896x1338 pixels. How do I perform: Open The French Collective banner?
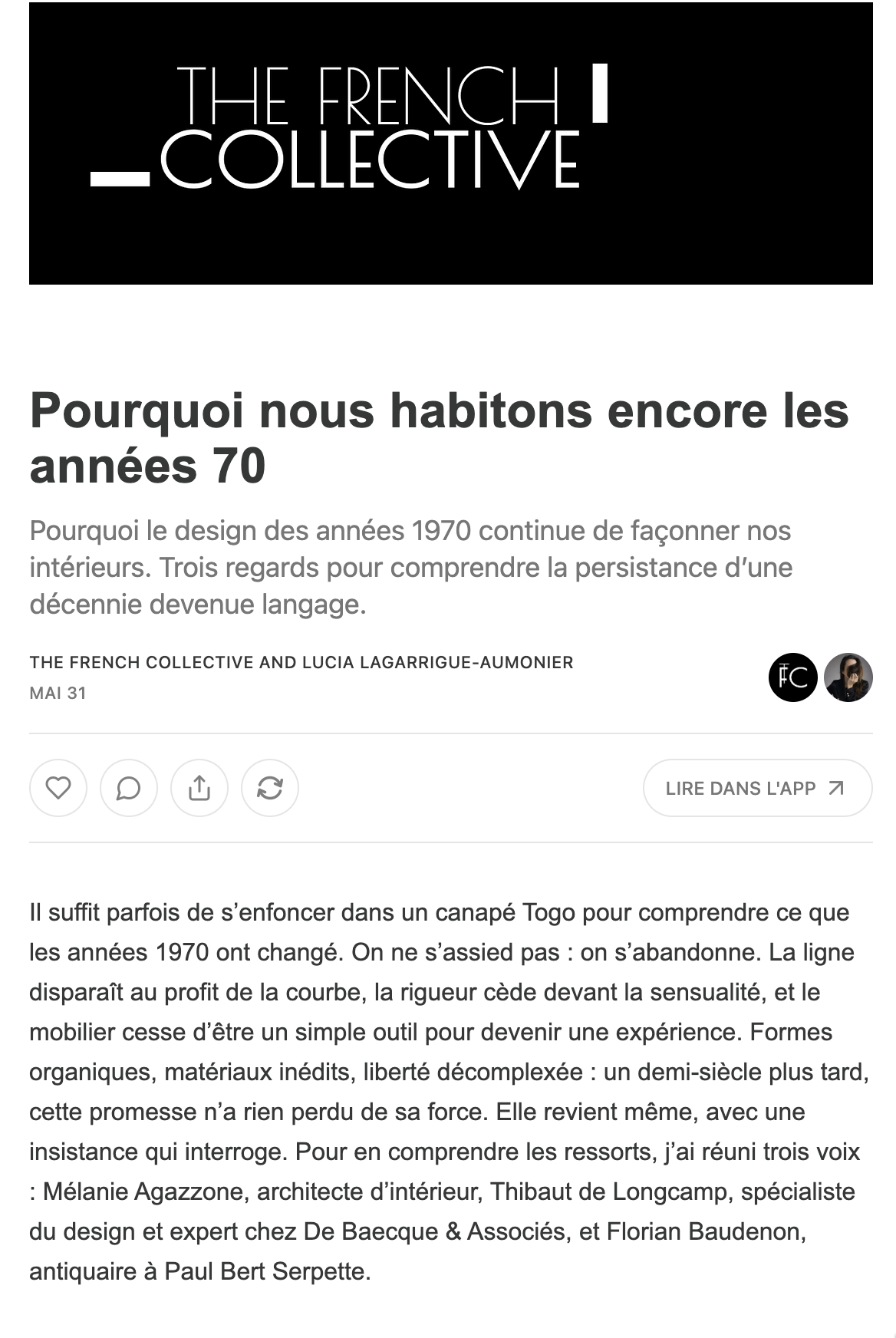click(x=451, y=143)
